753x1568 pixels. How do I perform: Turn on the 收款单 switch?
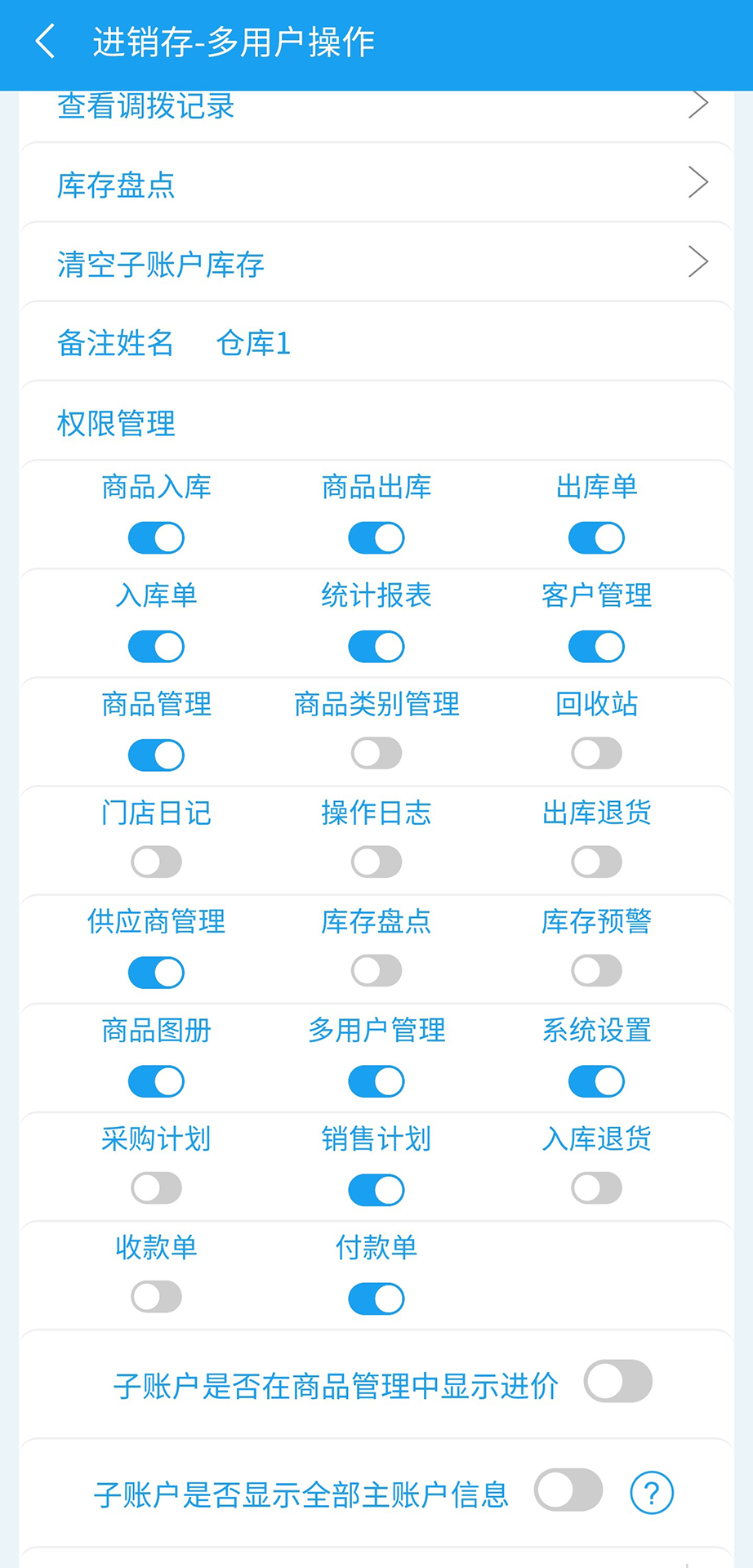click(x=155, y=1298)
